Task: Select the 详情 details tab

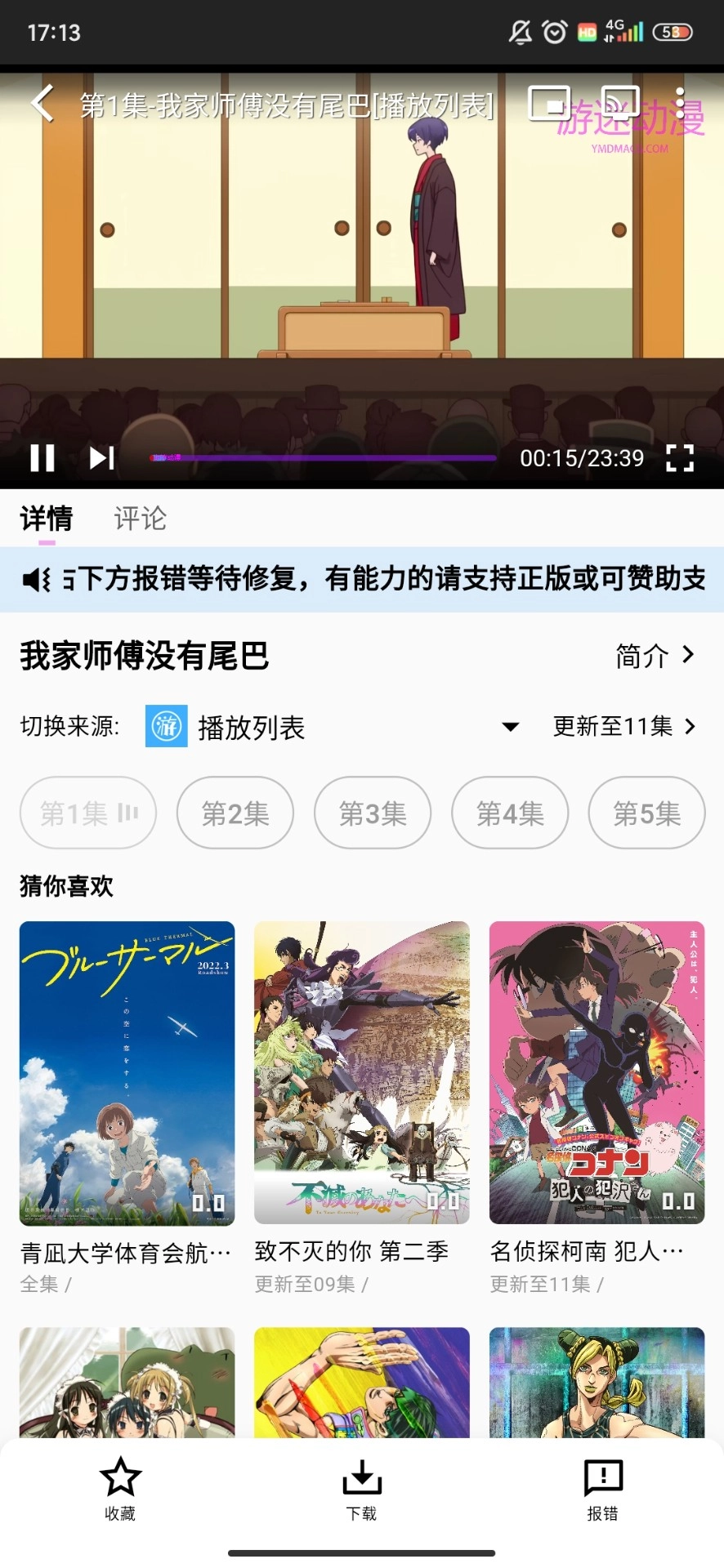Action: click(x=46, y=519)
